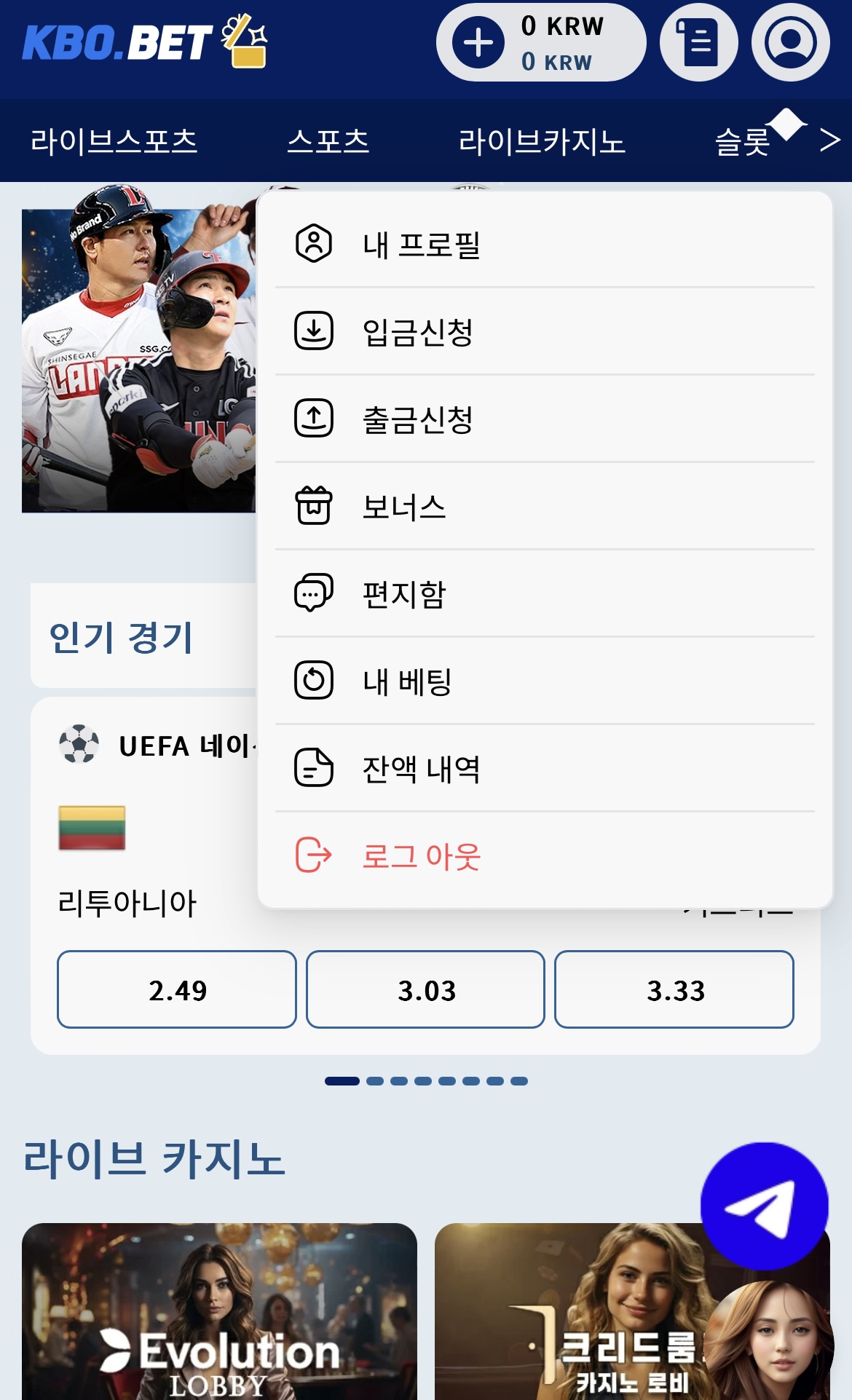Open 내 프로필 from the menu
The width and height of the screenshot is (852, 1400).
[x=421, y=245]
